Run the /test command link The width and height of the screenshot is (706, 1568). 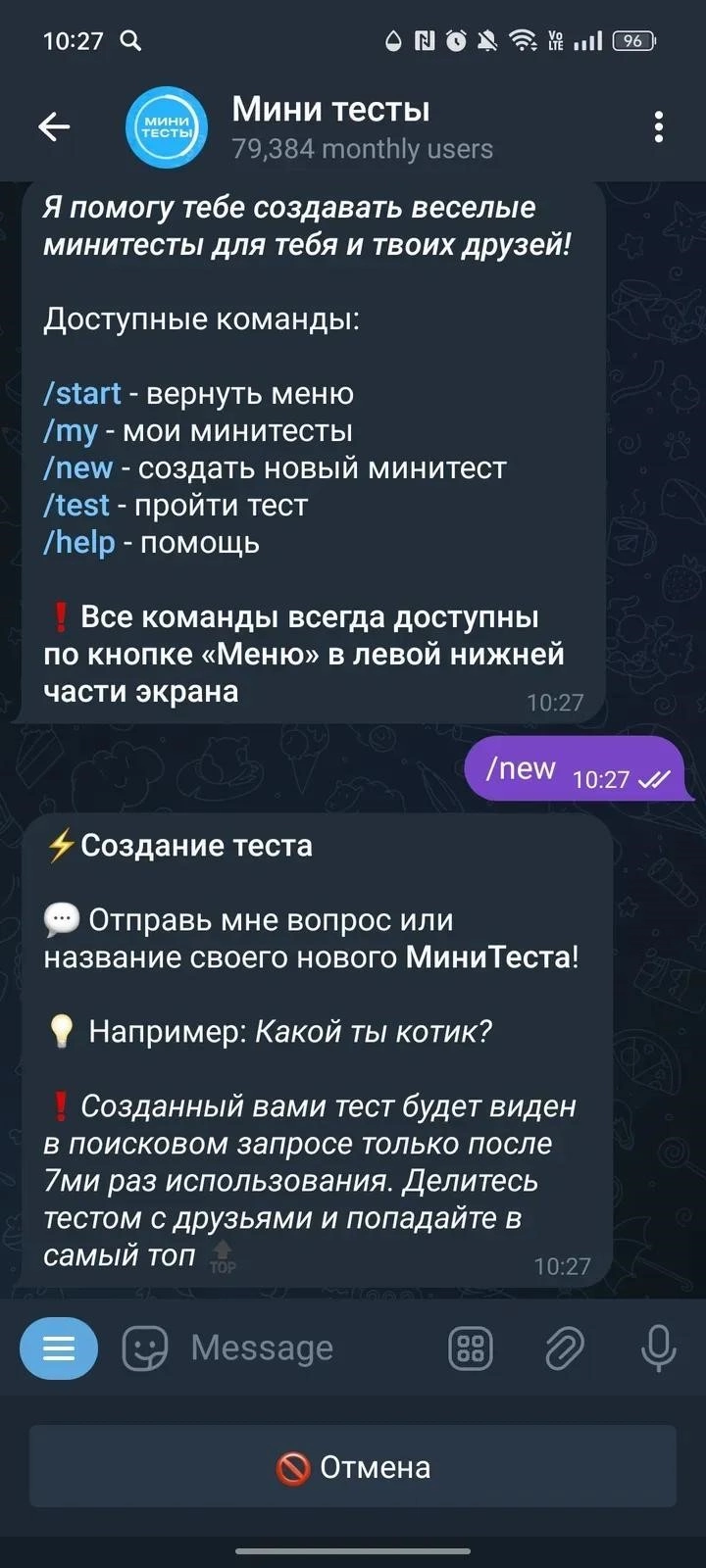(x=76, y=506)
